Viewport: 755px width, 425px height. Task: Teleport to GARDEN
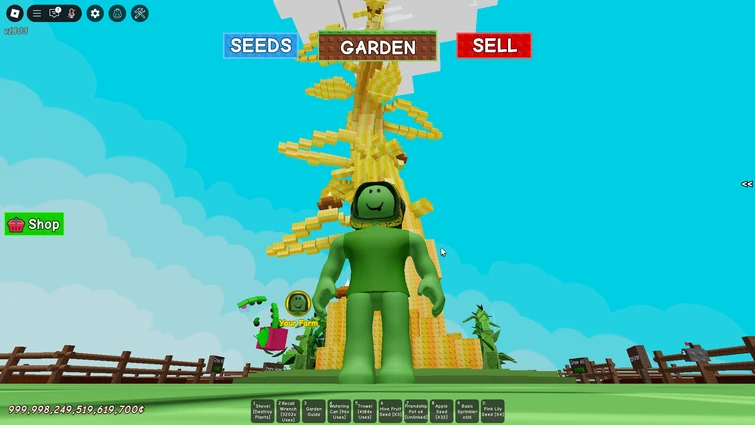[x=378, y=47]
